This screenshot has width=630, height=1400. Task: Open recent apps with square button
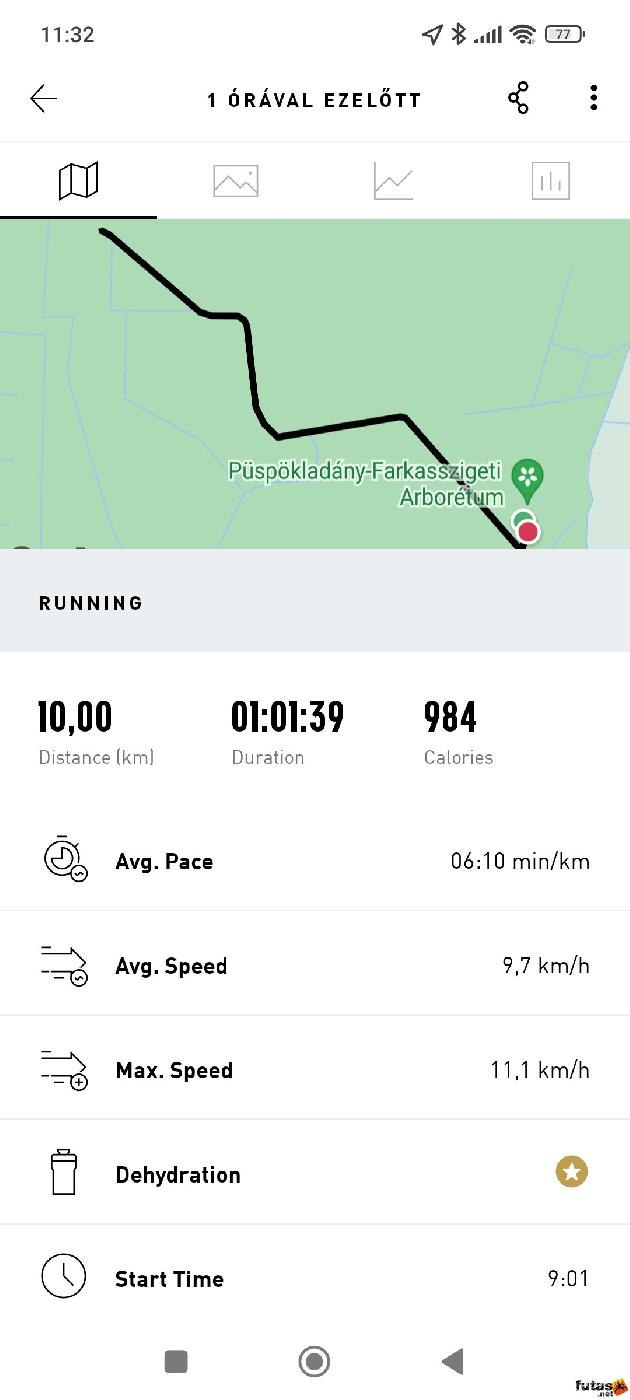click(176, 1361)
